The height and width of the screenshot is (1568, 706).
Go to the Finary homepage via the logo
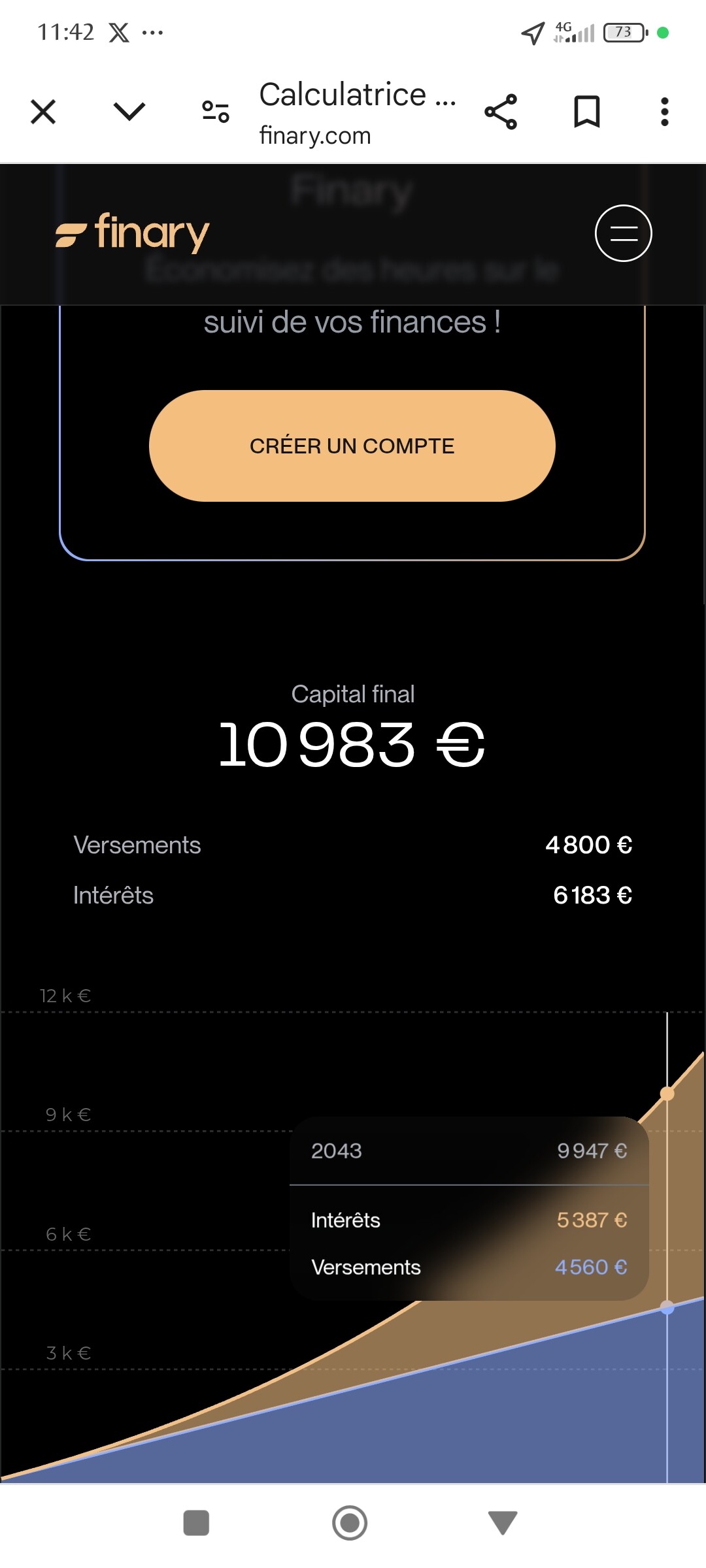point(132,233)
